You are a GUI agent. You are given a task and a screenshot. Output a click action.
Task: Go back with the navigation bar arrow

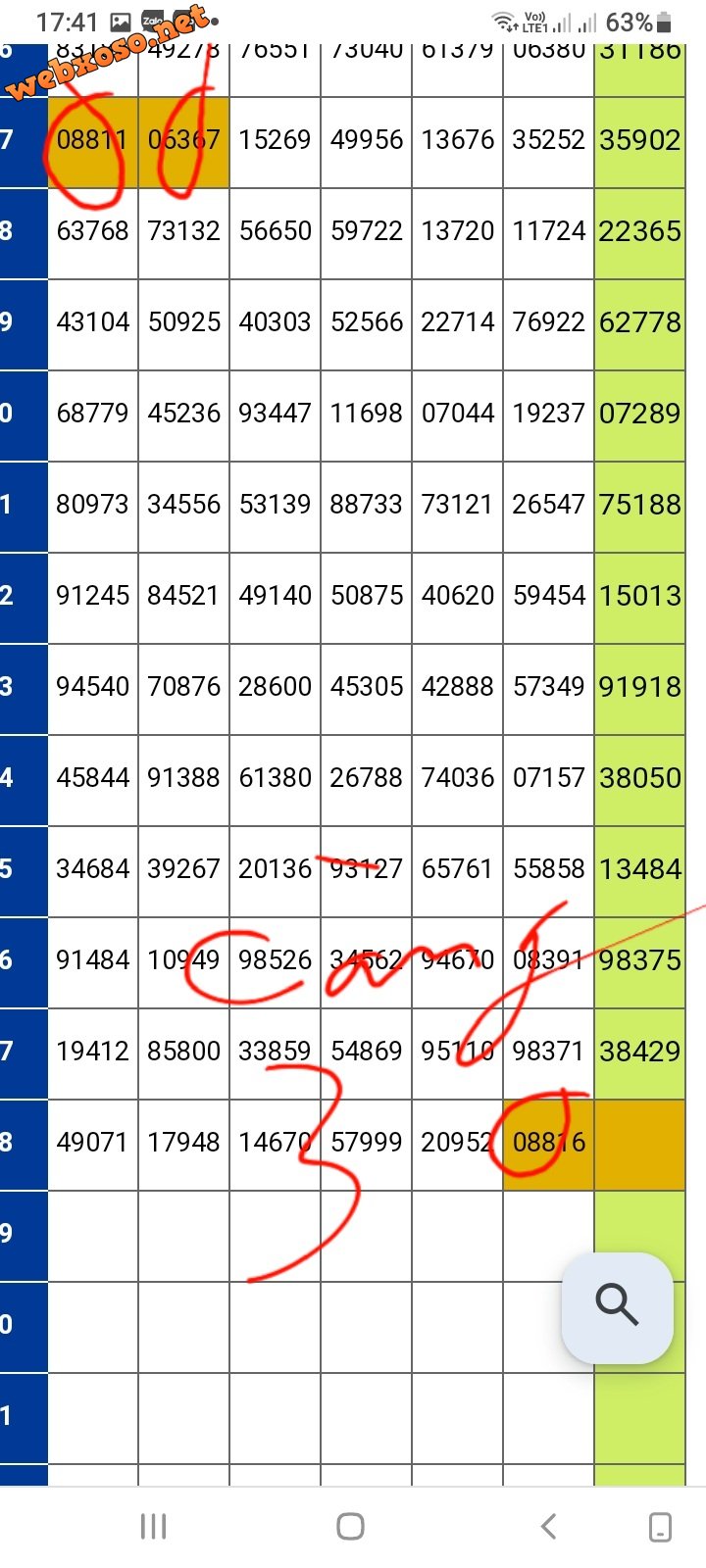(549, 1526)
